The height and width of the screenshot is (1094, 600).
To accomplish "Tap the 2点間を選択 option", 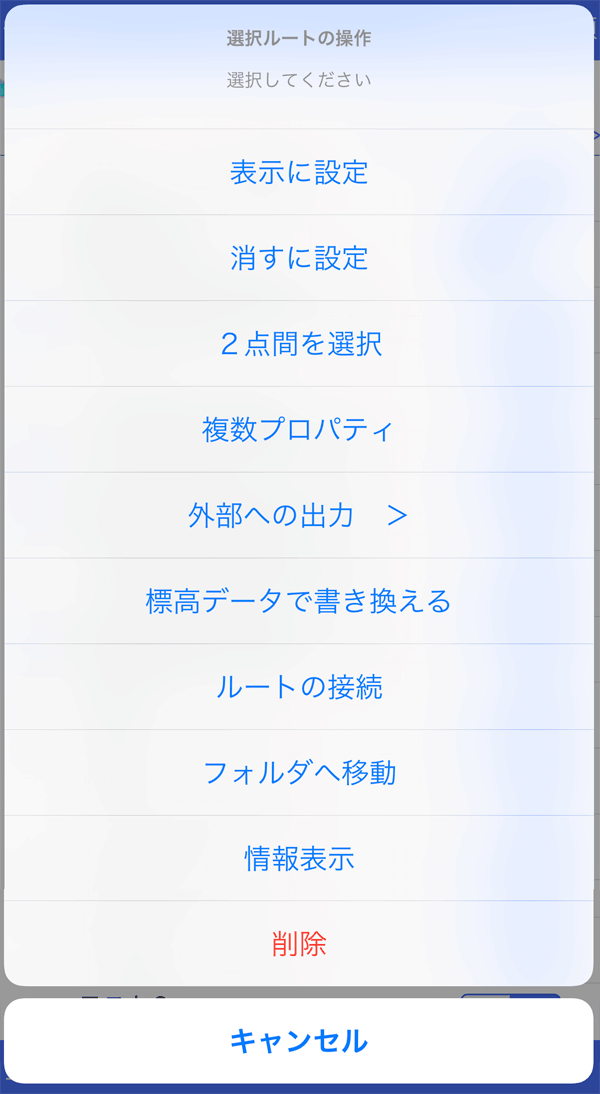I will pyautogui.click(x=299, y=344).
